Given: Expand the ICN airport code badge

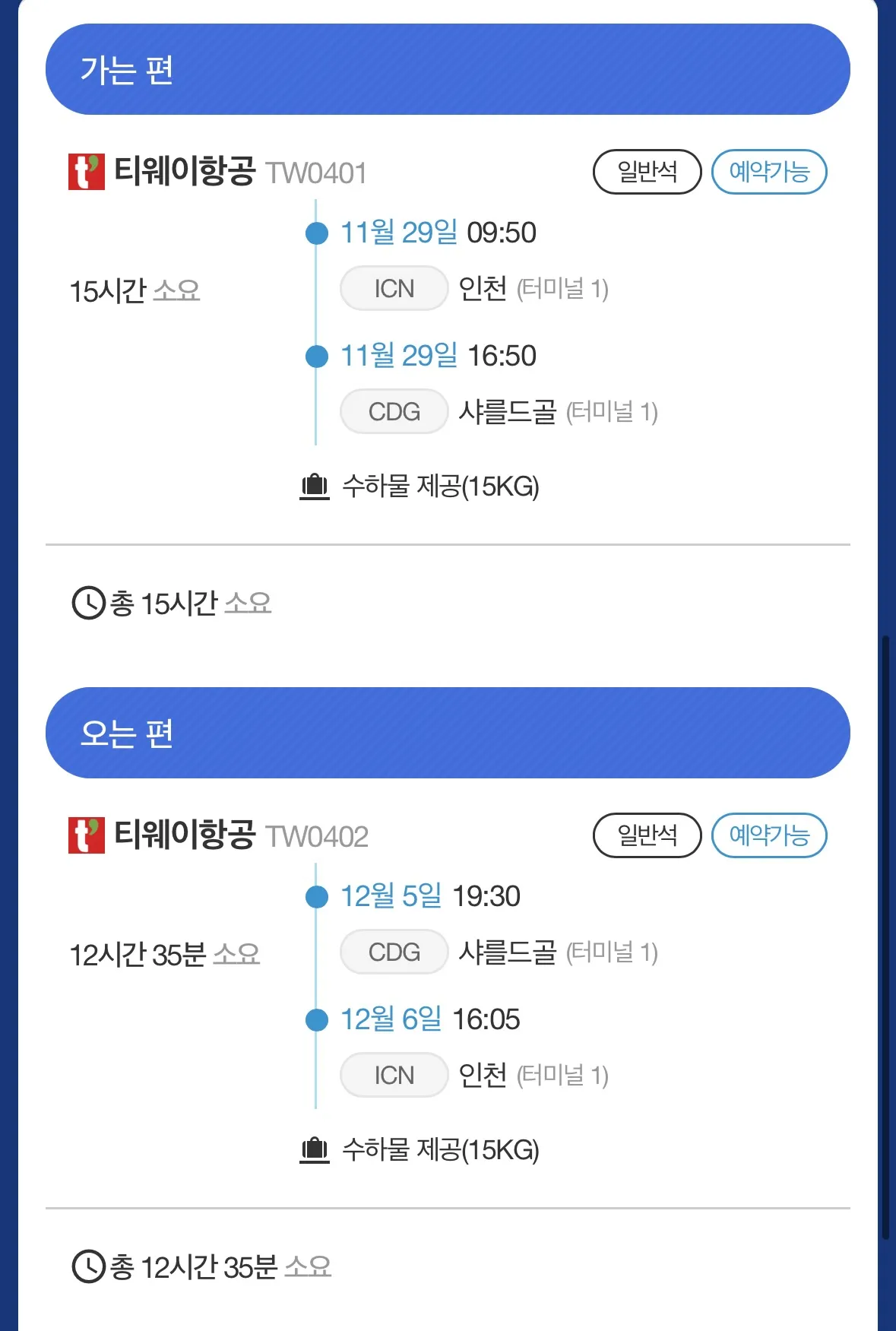Looking at the screenshot, I should click(393, 288).
